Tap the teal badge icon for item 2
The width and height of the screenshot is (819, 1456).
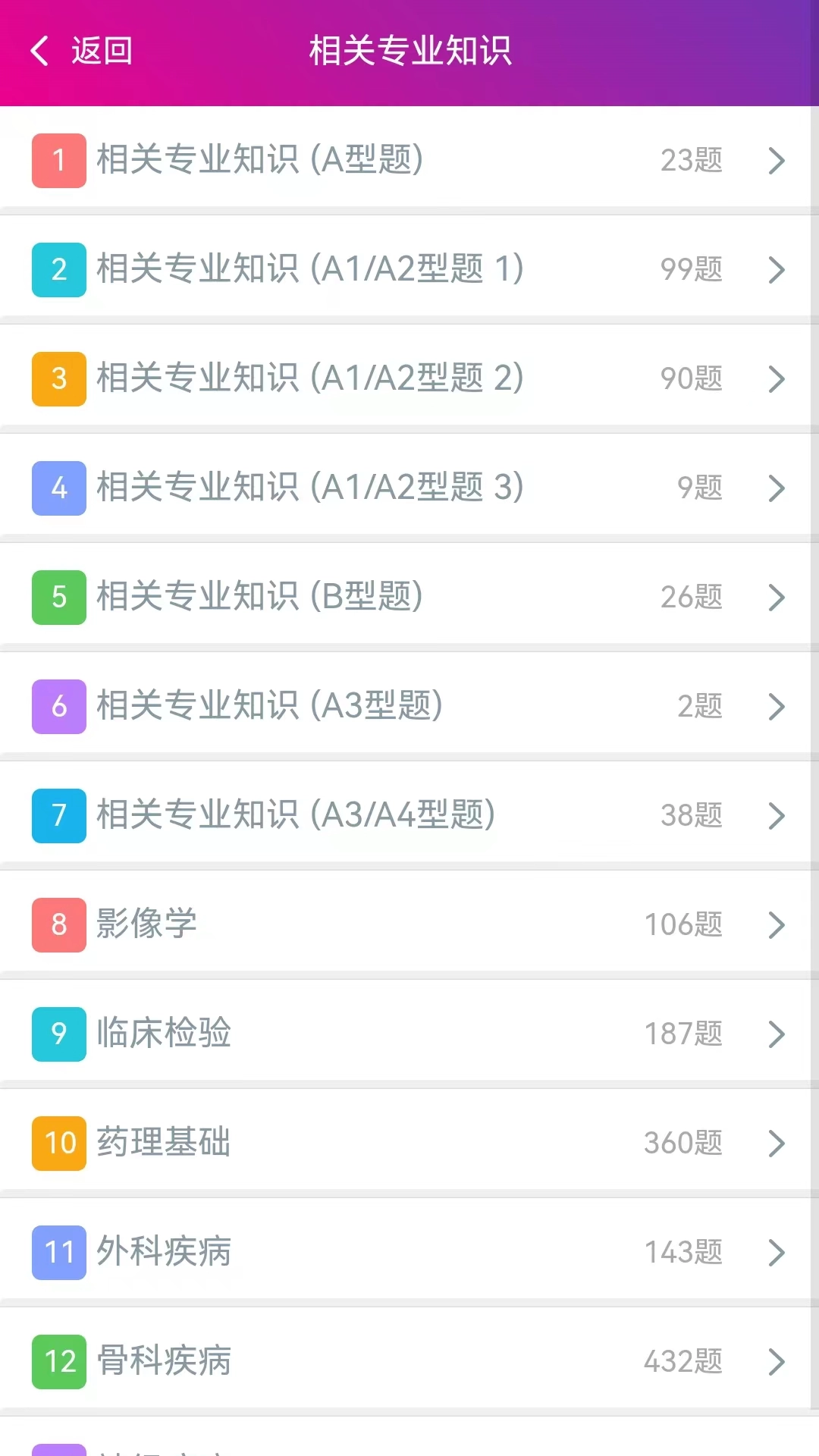pyautogui.click(x=58, y=269)
